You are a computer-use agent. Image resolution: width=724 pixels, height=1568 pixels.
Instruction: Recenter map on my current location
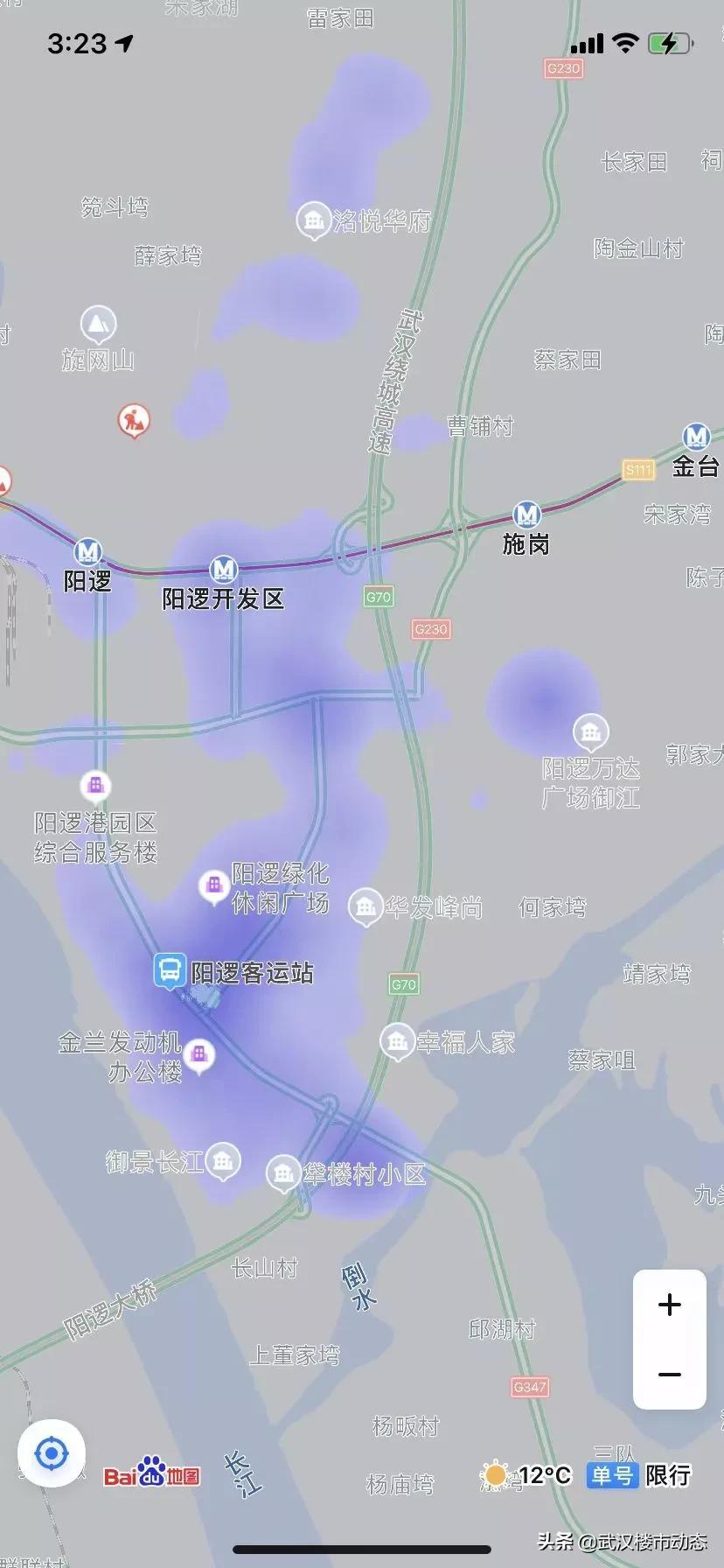[51, 1454]
